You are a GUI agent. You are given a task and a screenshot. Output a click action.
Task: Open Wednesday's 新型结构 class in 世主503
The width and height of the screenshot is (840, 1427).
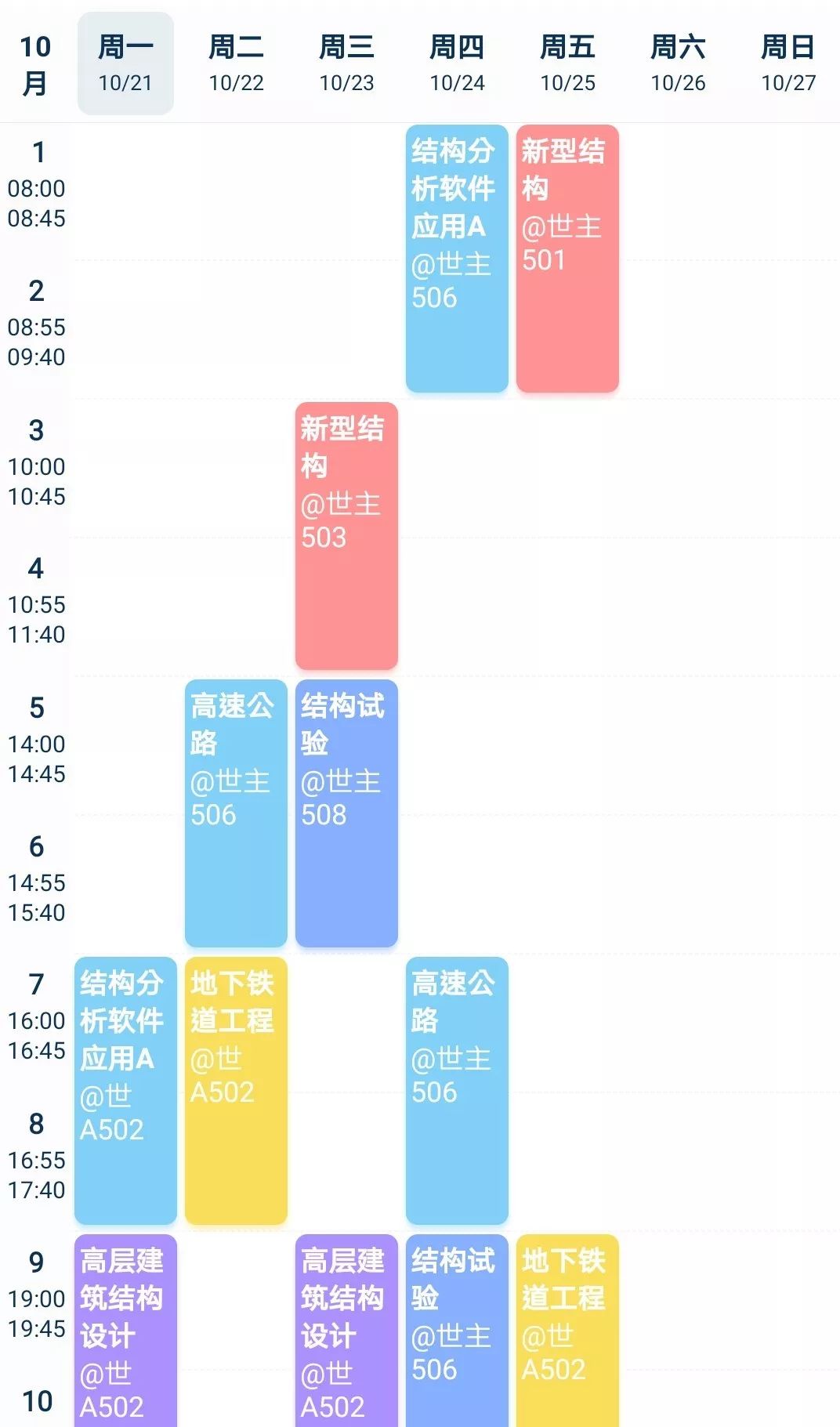pos(346,536)
